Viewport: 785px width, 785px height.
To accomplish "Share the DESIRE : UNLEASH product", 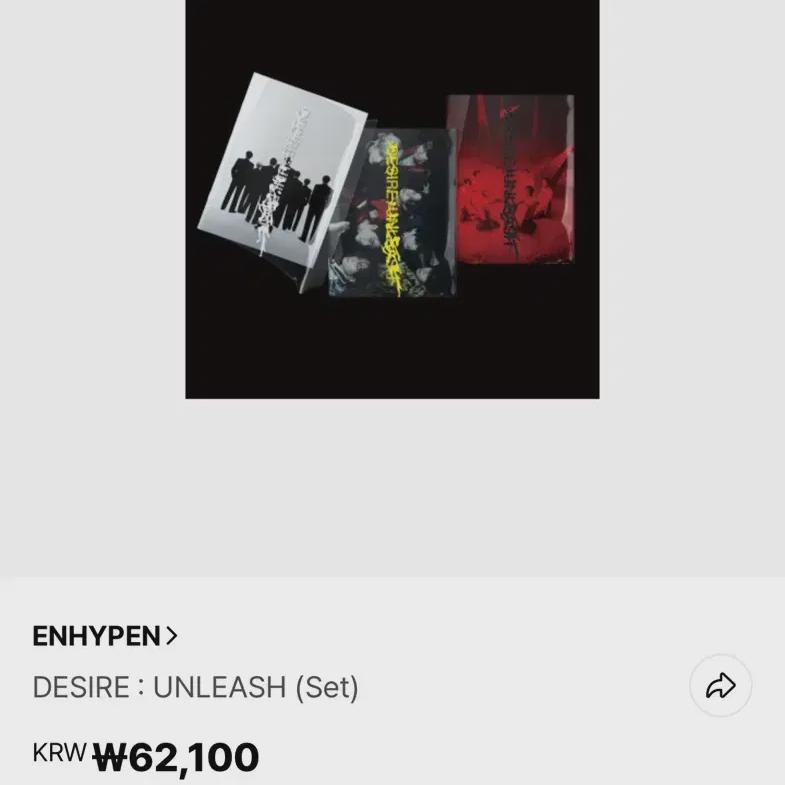I will click(x=720, y=686).
